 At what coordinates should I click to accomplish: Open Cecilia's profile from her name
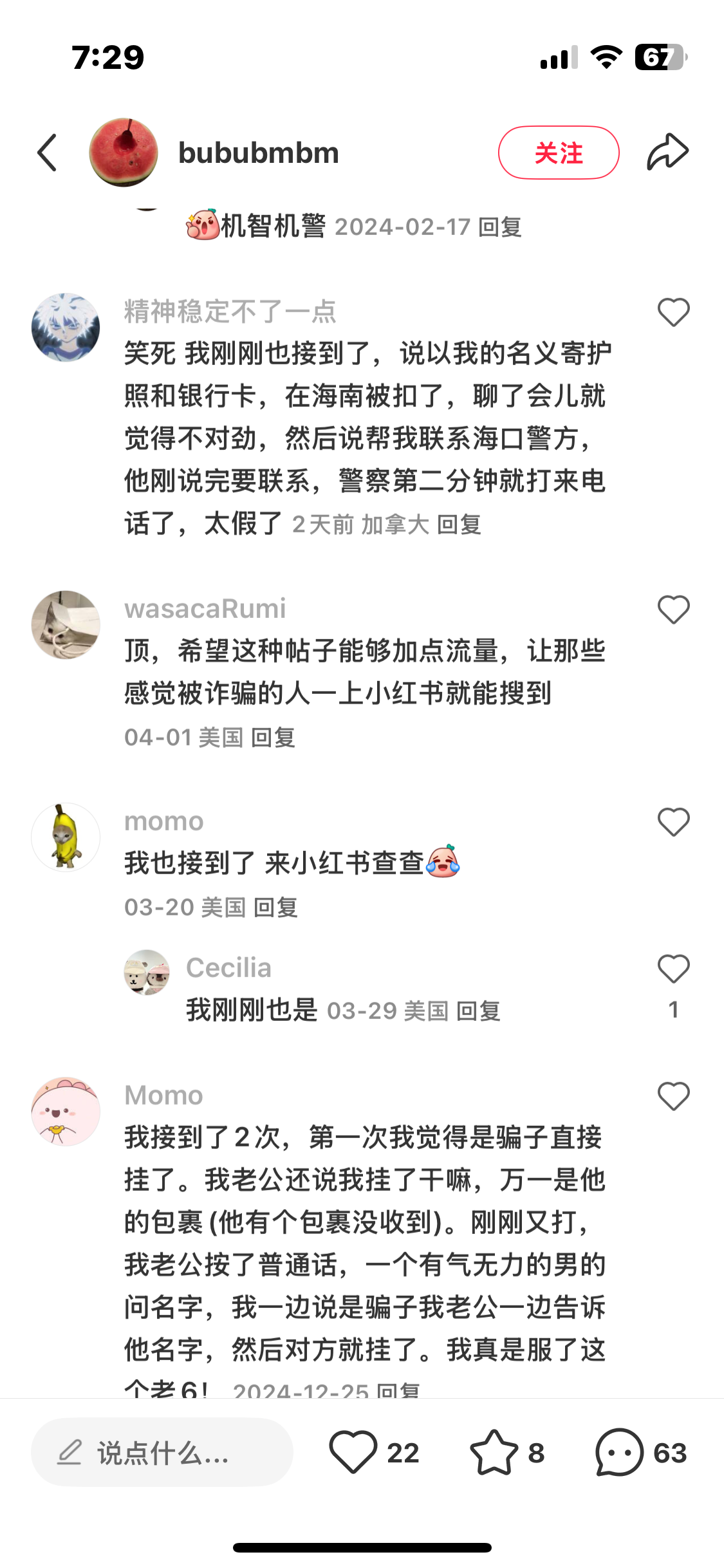228,968
